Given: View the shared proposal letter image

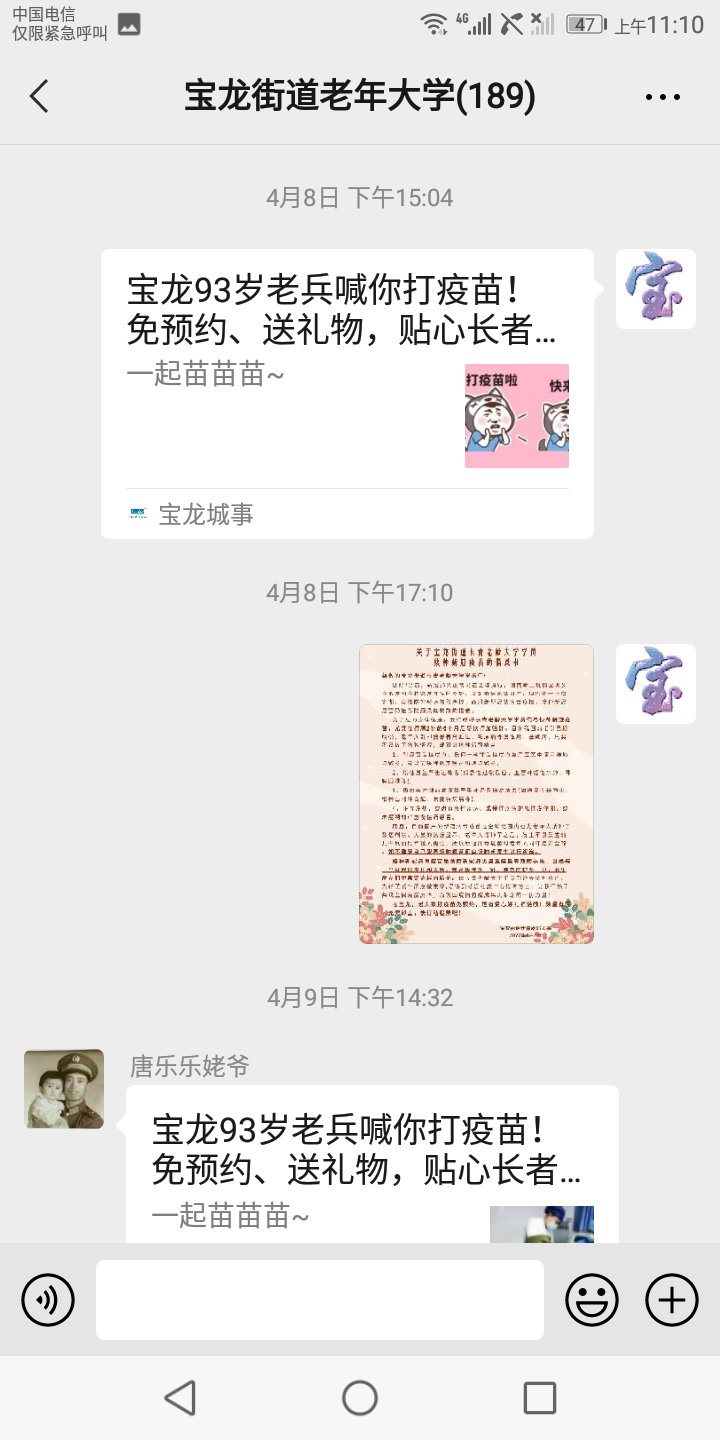Looking at the screenshot, I should click(476, 793).
